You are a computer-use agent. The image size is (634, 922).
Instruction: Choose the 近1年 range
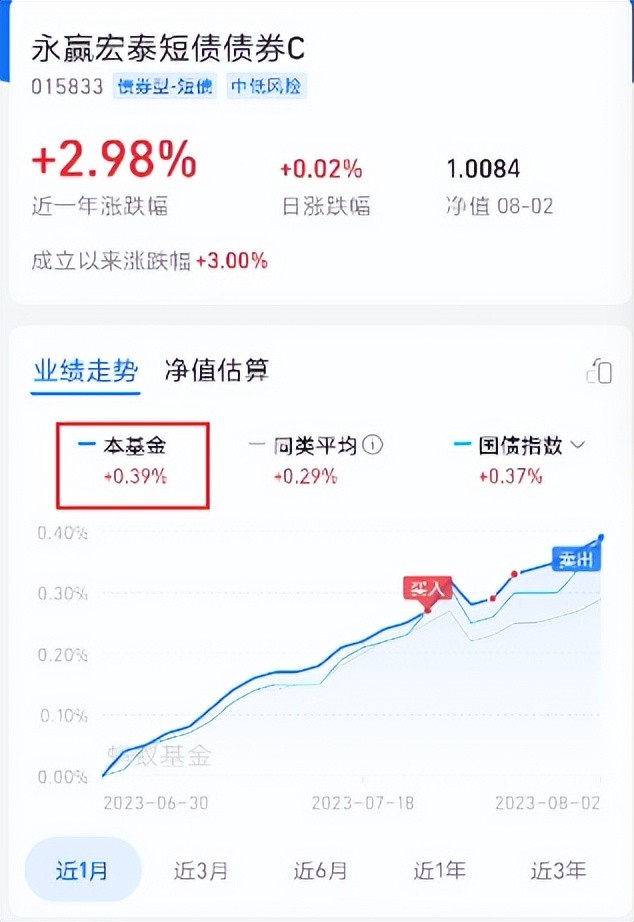(438, 870)
